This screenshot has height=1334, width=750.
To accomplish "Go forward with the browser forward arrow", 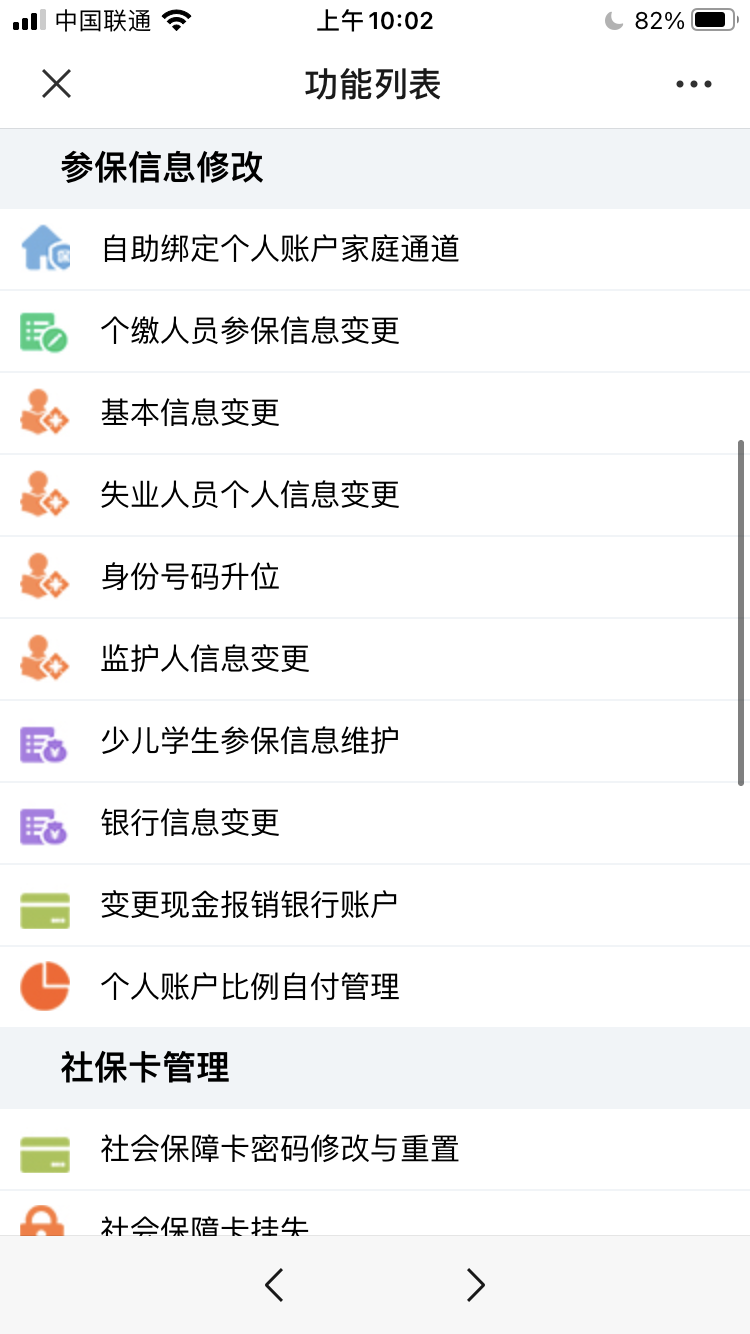I will pos(475,1285).
